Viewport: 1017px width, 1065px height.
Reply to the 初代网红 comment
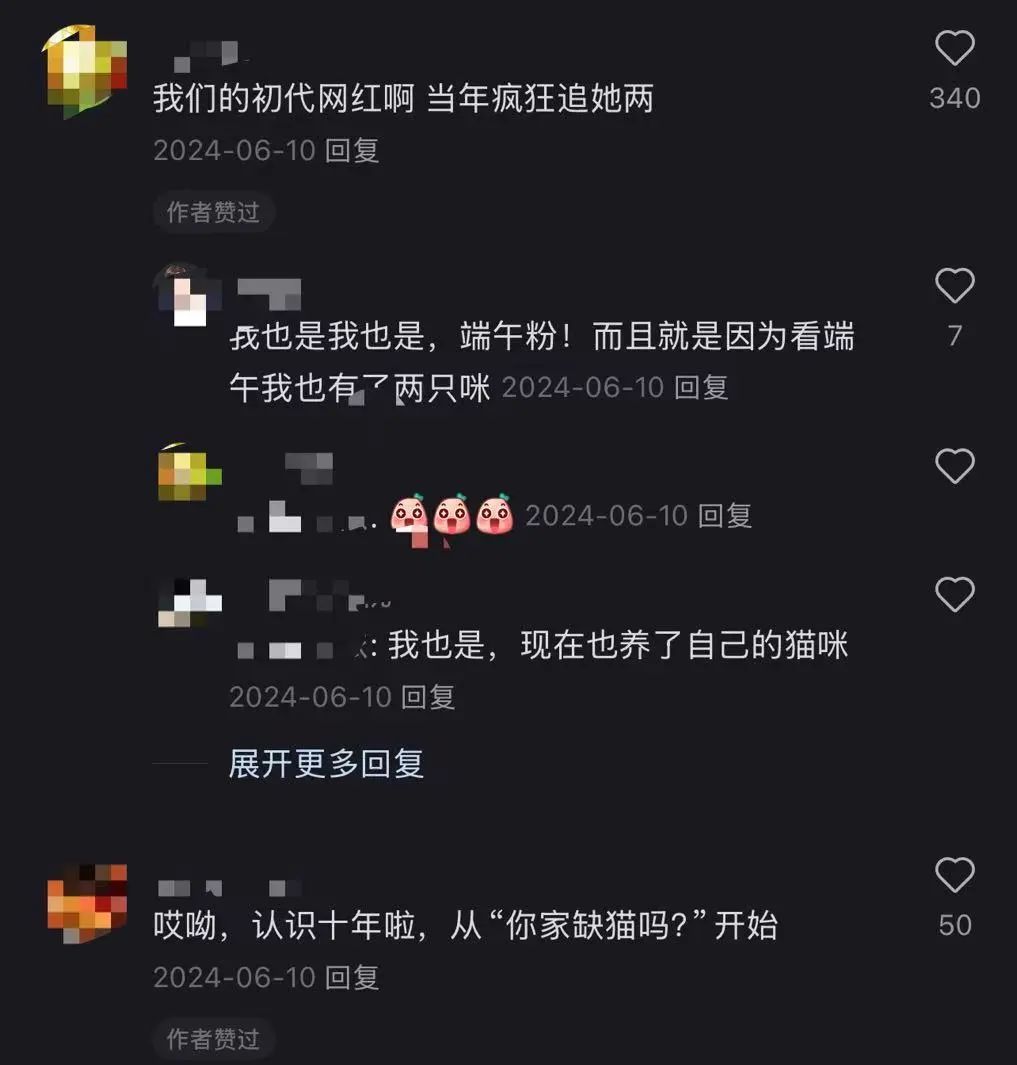353,151
